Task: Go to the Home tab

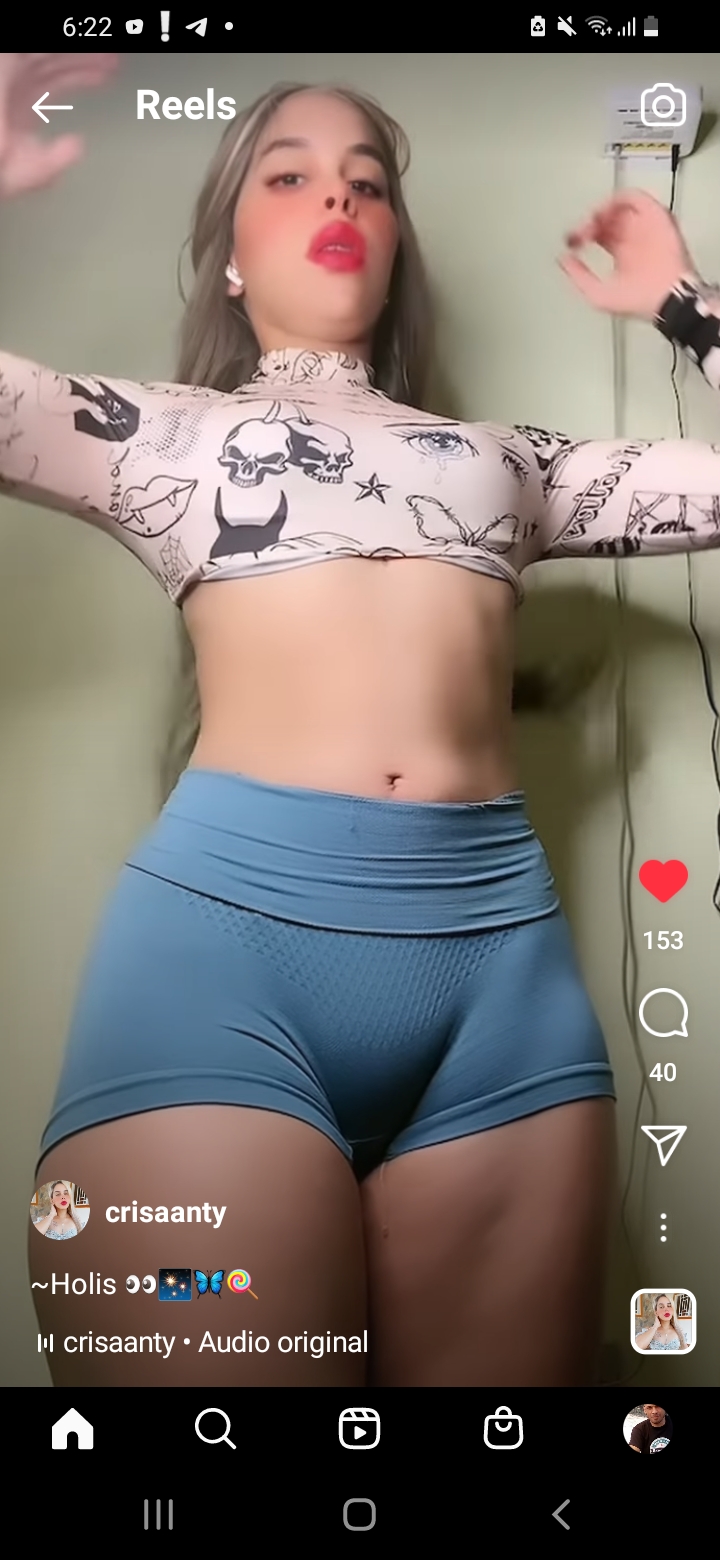Action: click(72, 1429)
